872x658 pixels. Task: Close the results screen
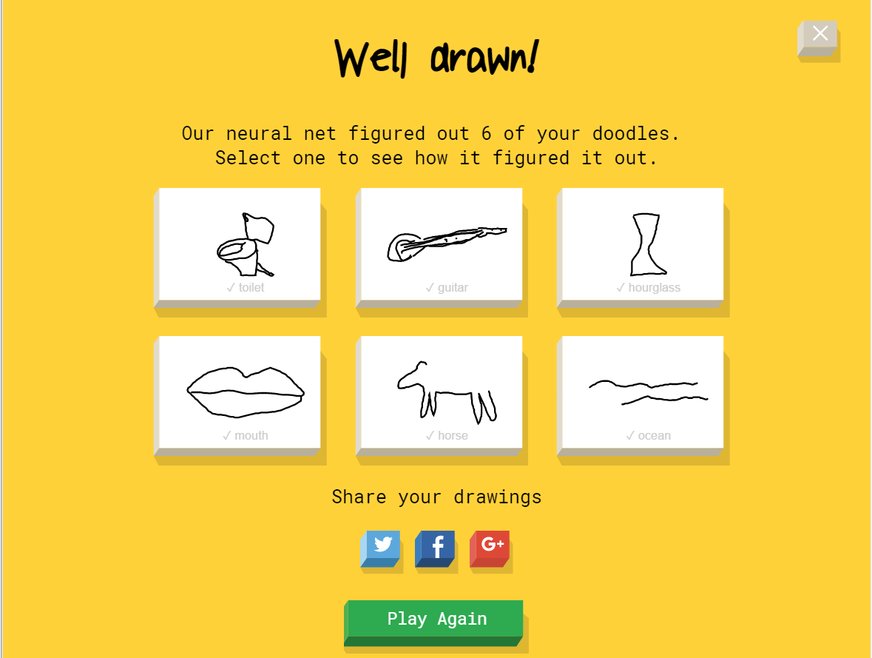click(819, 36)
